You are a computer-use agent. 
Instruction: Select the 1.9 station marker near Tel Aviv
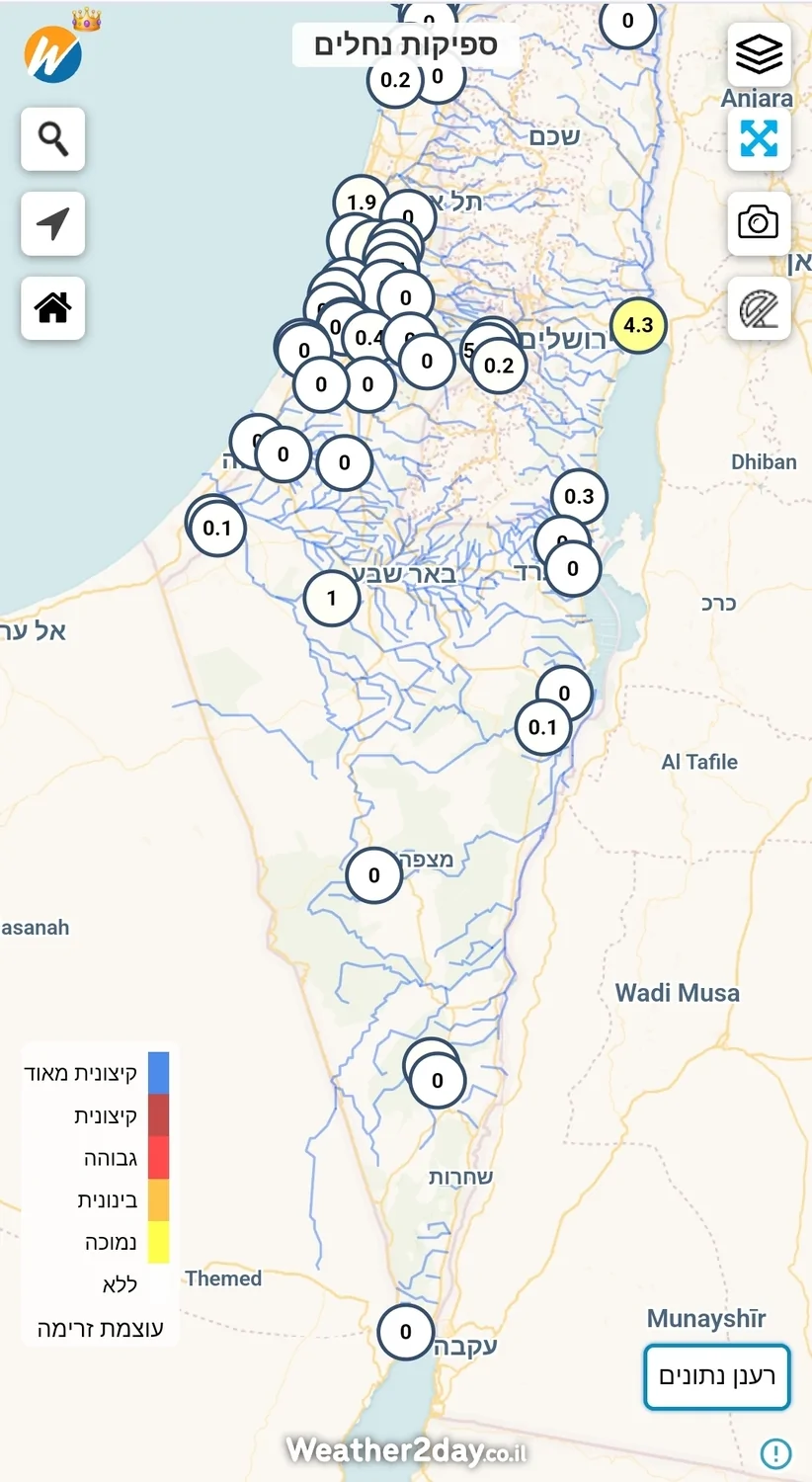pos(360,201)
